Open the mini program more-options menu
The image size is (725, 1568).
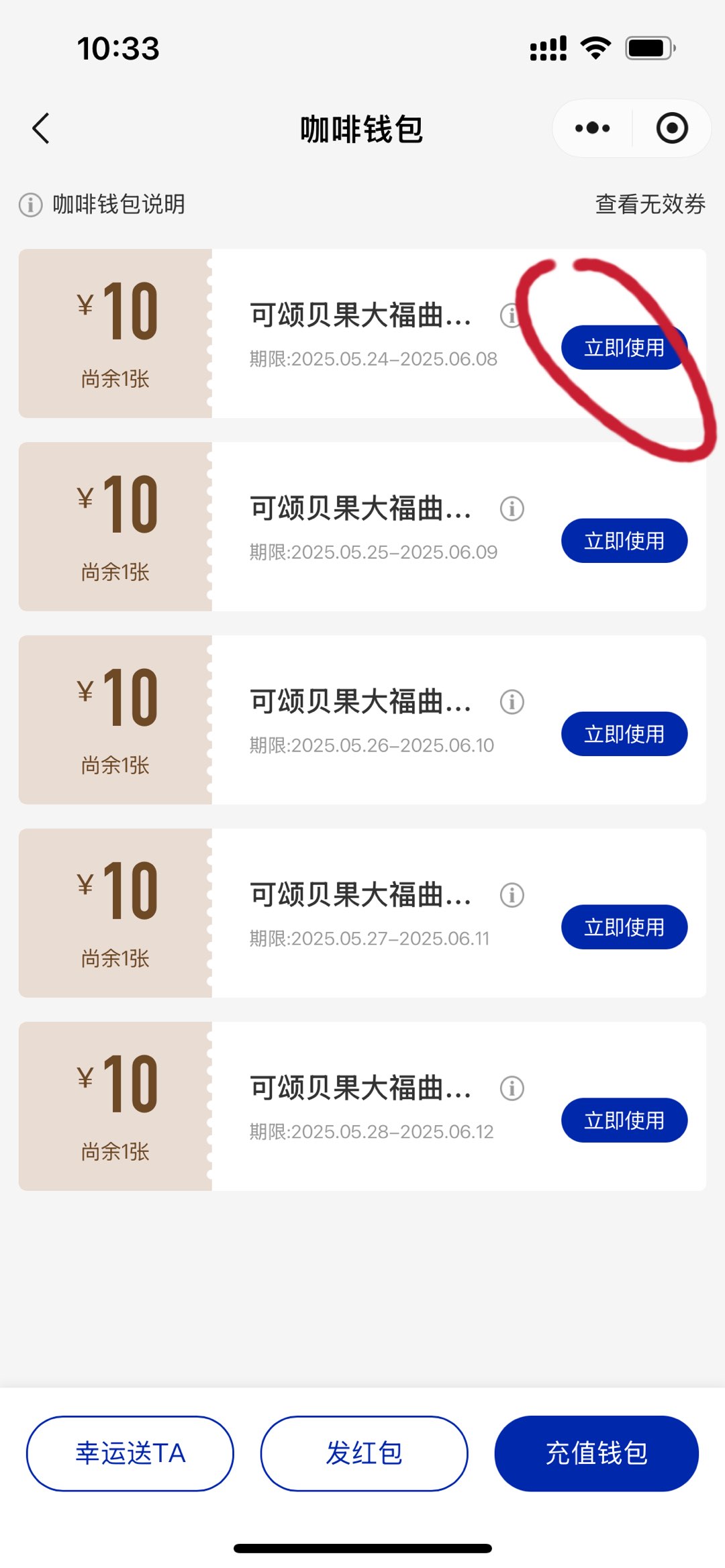pos(592,128)
